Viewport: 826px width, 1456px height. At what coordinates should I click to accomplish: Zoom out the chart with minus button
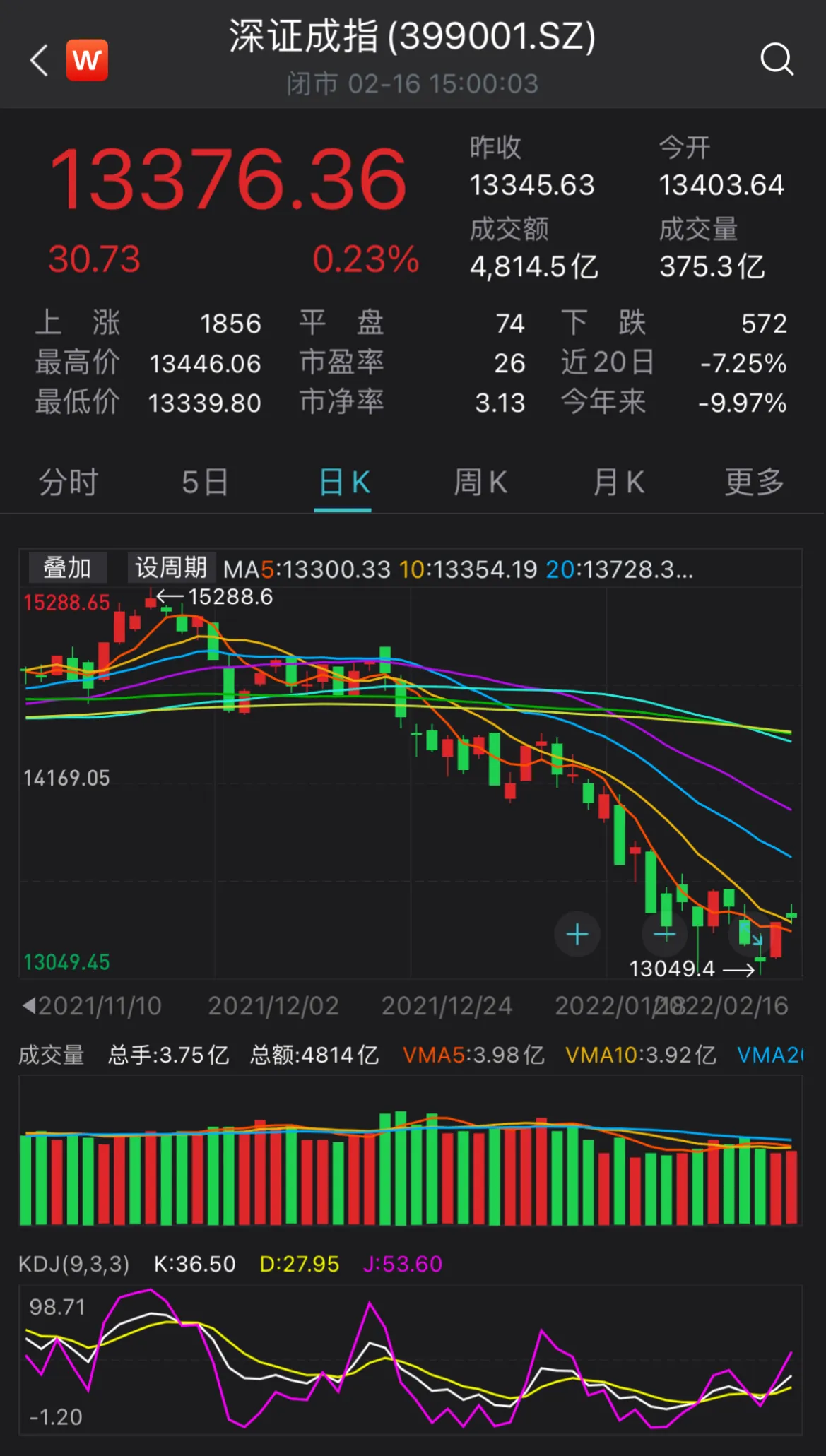coord(664,934)
